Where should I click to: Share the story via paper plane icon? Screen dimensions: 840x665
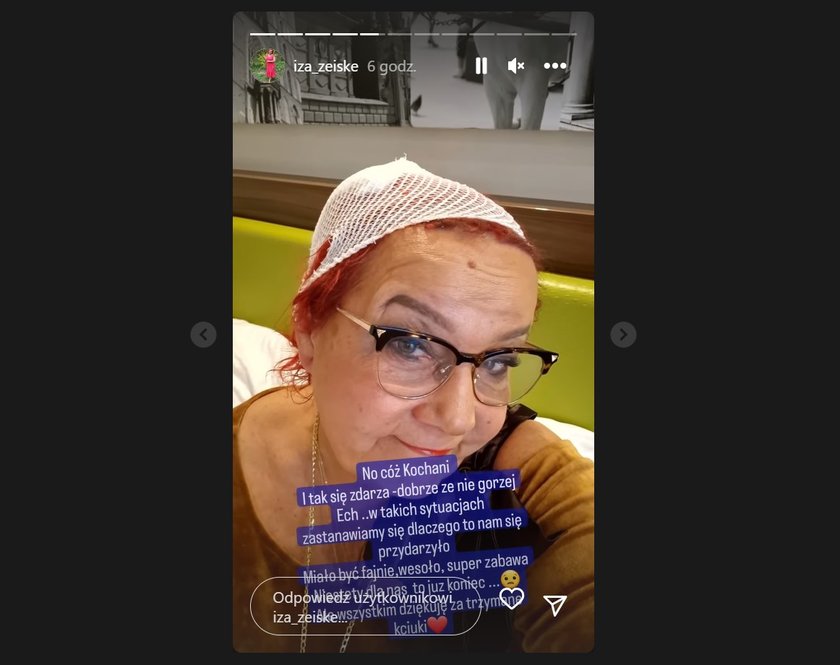tap(555, 605)
